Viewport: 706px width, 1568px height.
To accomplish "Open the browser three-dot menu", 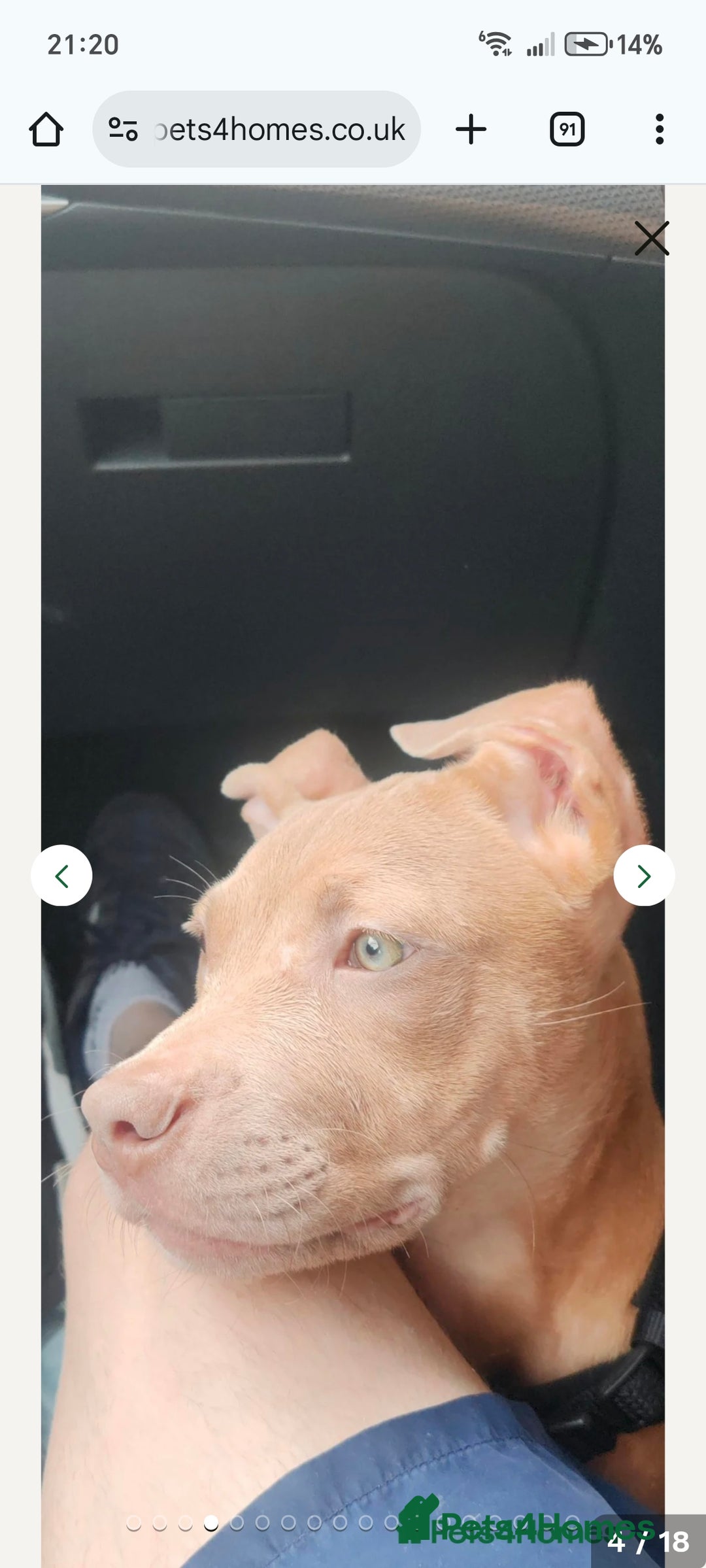I will coord(660,129).
